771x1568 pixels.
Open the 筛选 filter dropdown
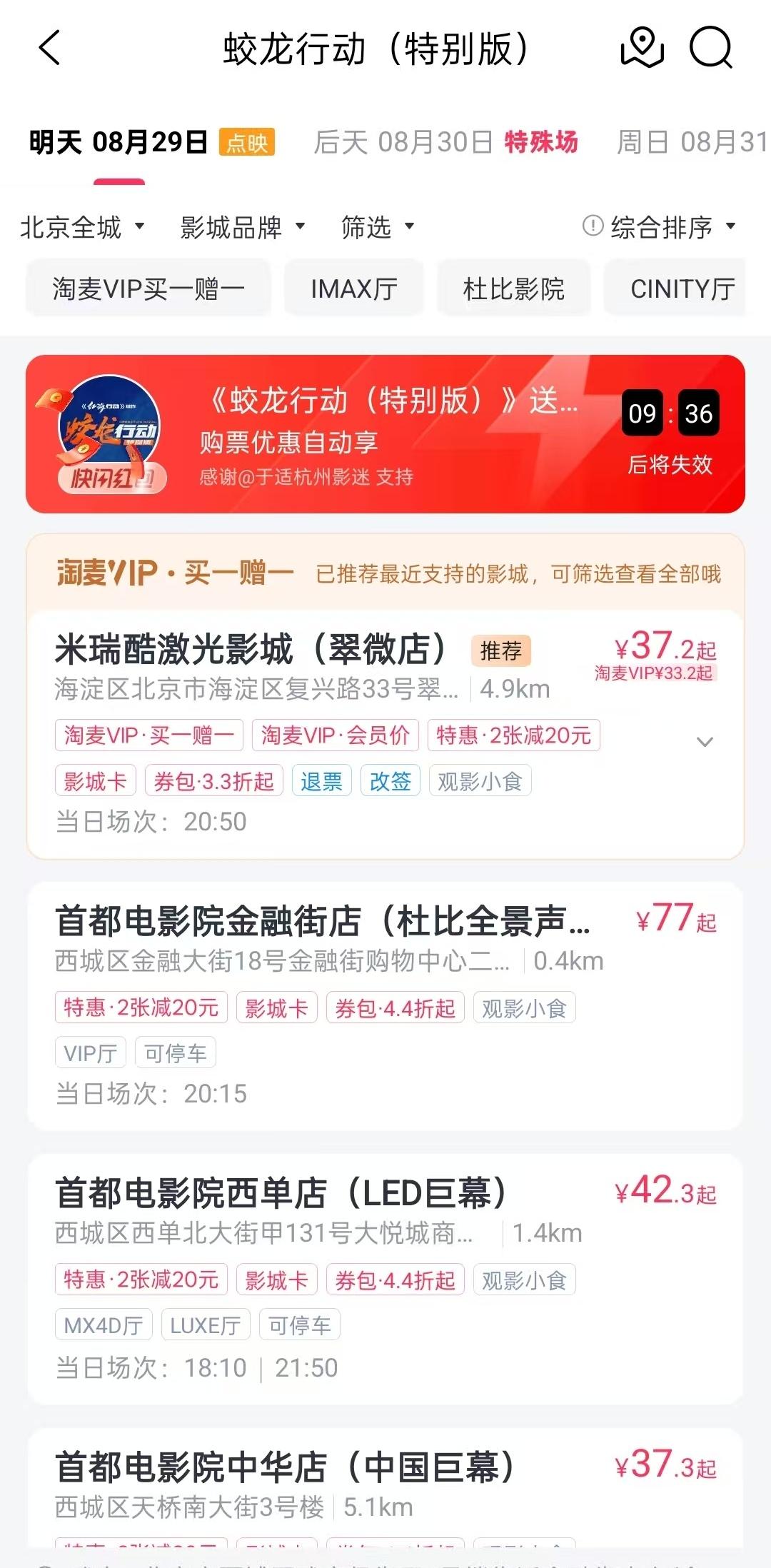point(378,227)
